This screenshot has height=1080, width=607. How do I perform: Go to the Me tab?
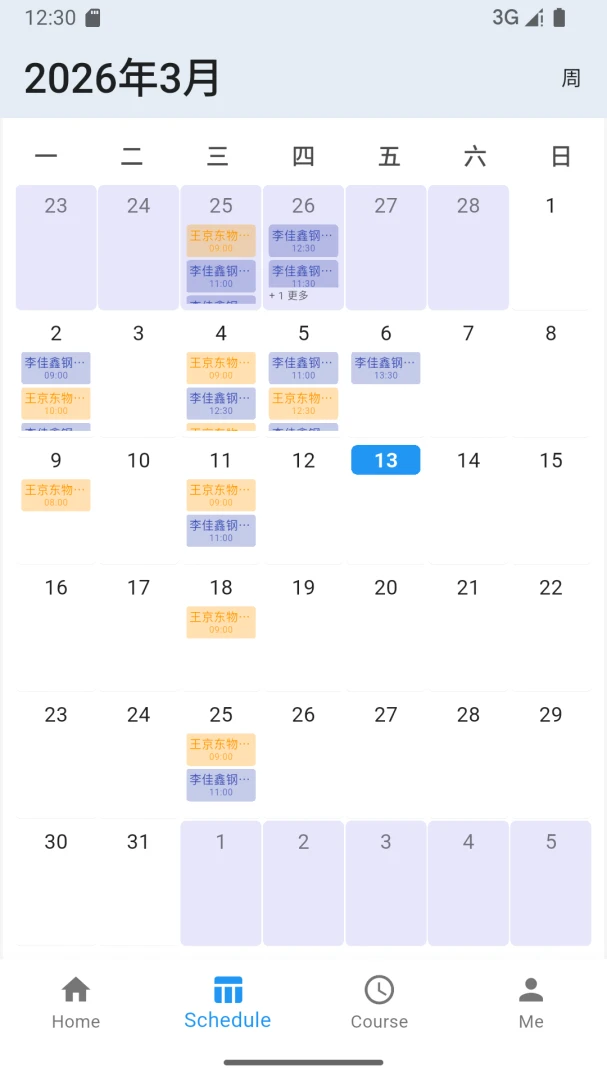[x=531, y=1004]
